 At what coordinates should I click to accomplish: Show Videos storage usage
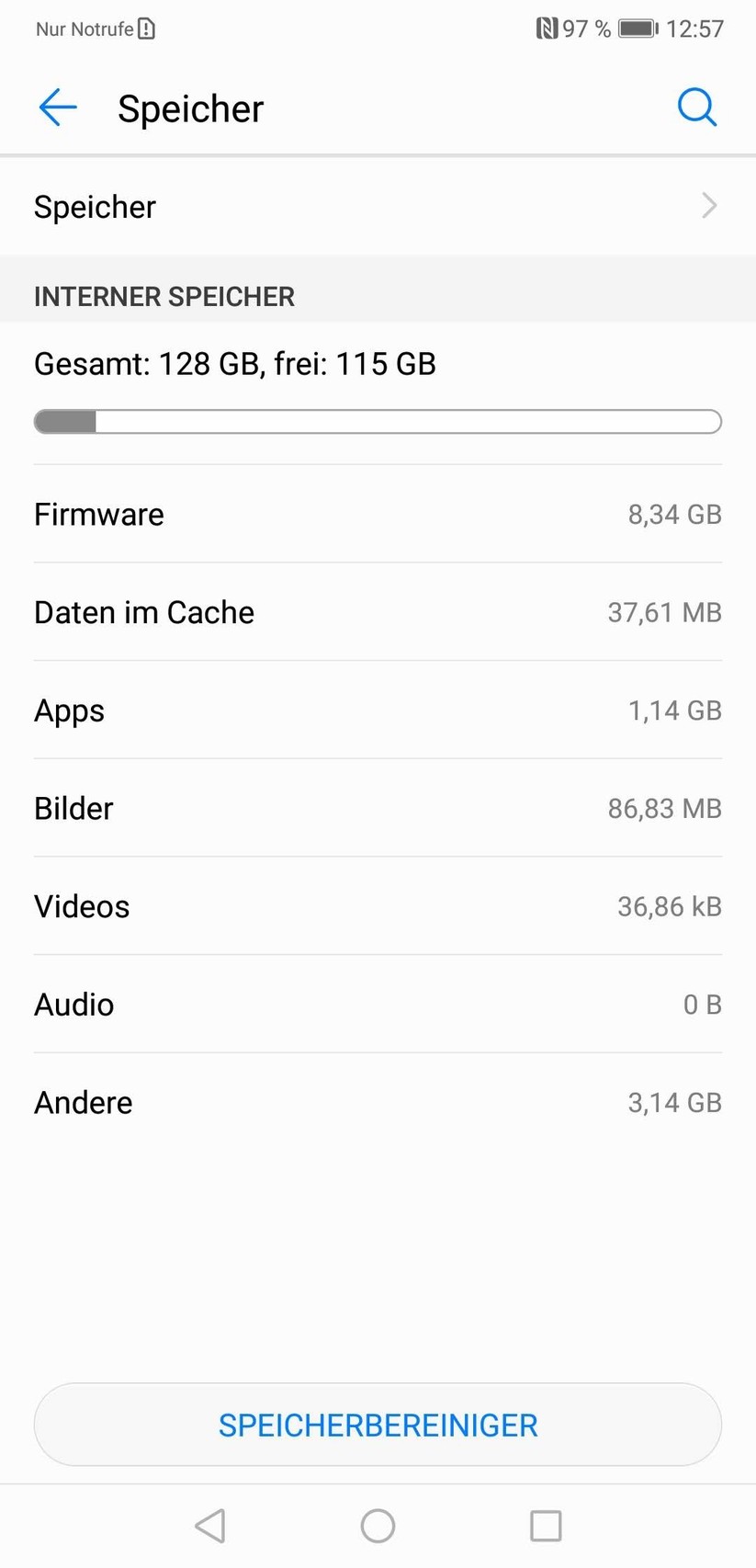tap(378, 906)
